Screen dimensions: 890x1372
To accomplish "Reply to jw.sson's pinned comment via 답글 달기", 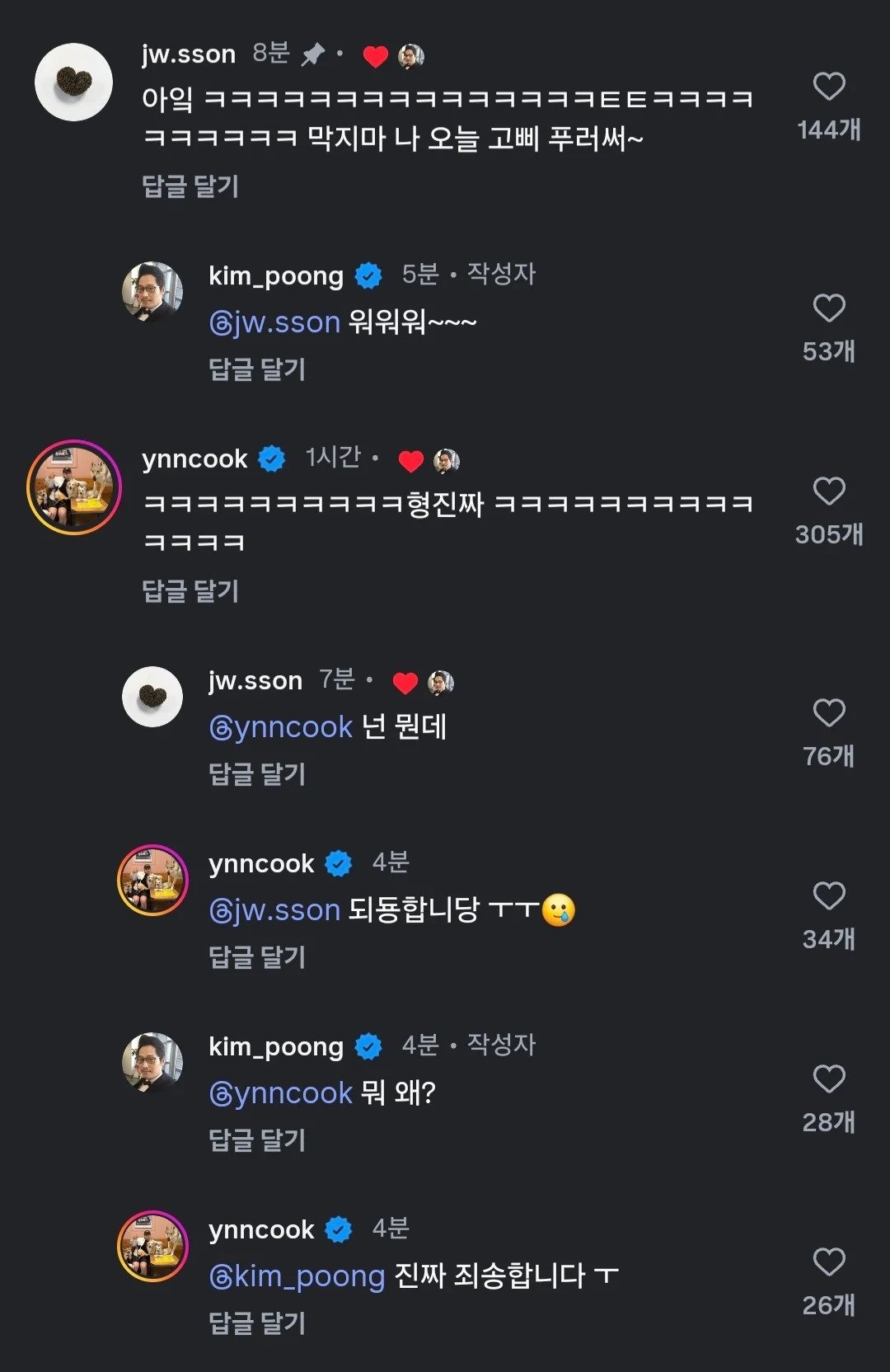I will [190, 186].
